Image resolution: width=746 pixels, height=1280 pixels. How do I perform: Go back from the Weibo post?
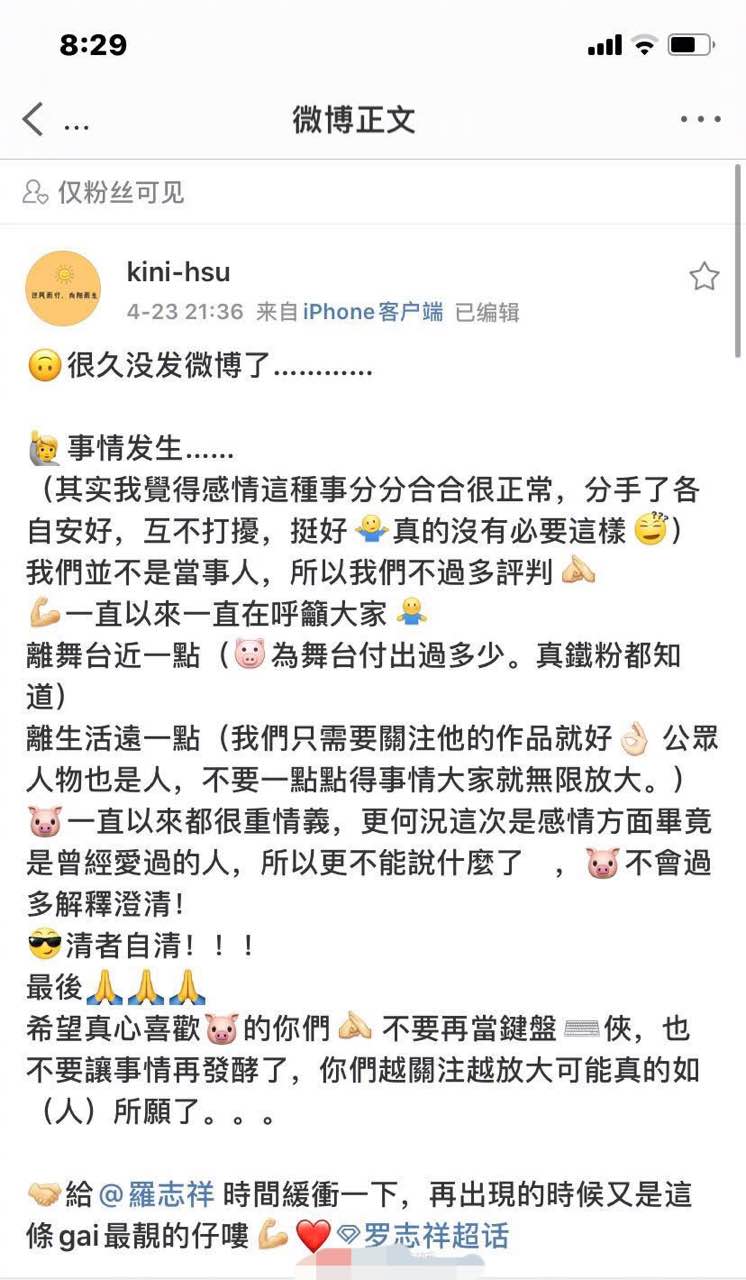[x=33, y=120]
